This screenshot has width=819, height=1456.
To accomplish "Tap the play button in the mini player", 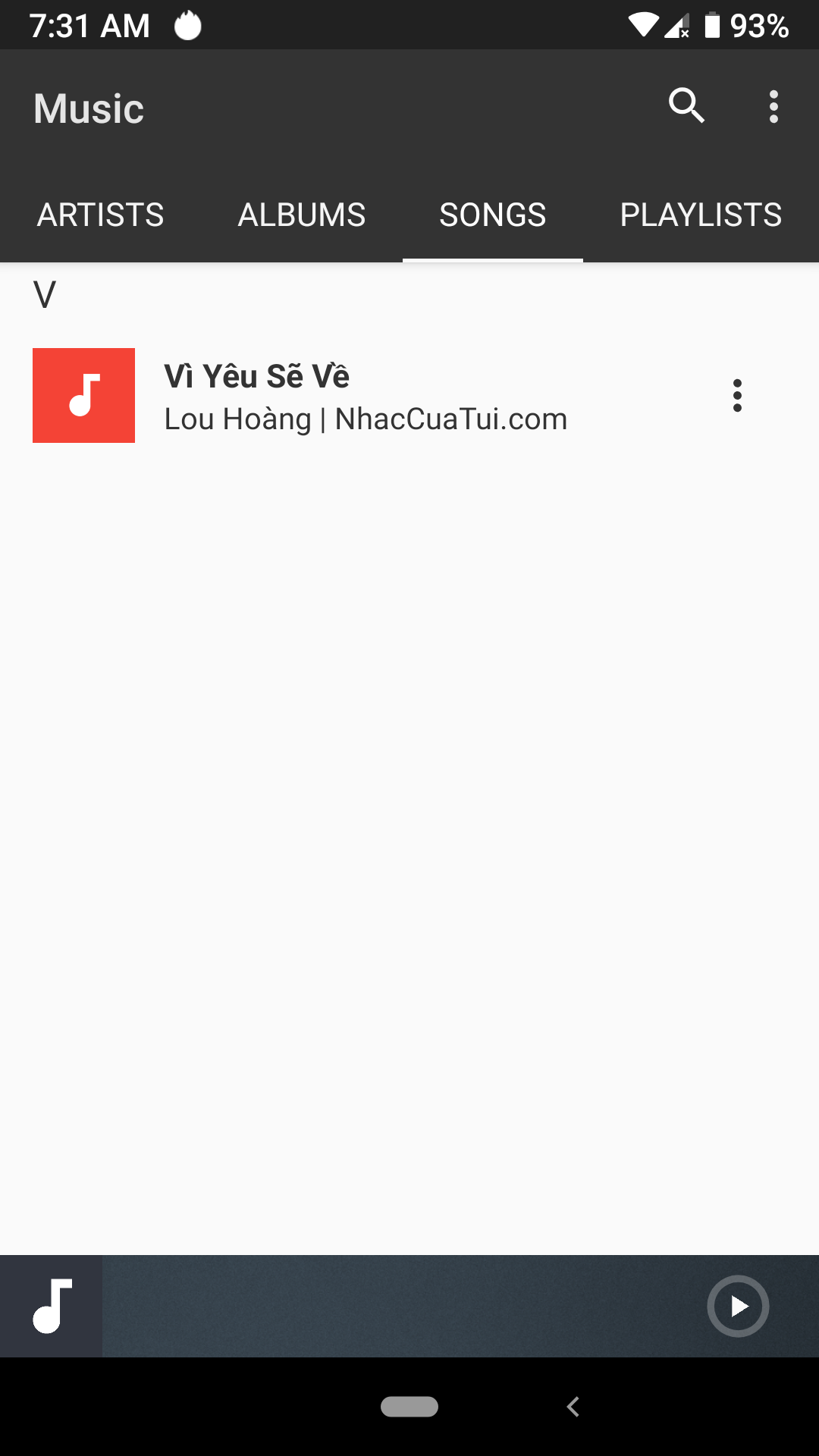I will point(738,1306).
